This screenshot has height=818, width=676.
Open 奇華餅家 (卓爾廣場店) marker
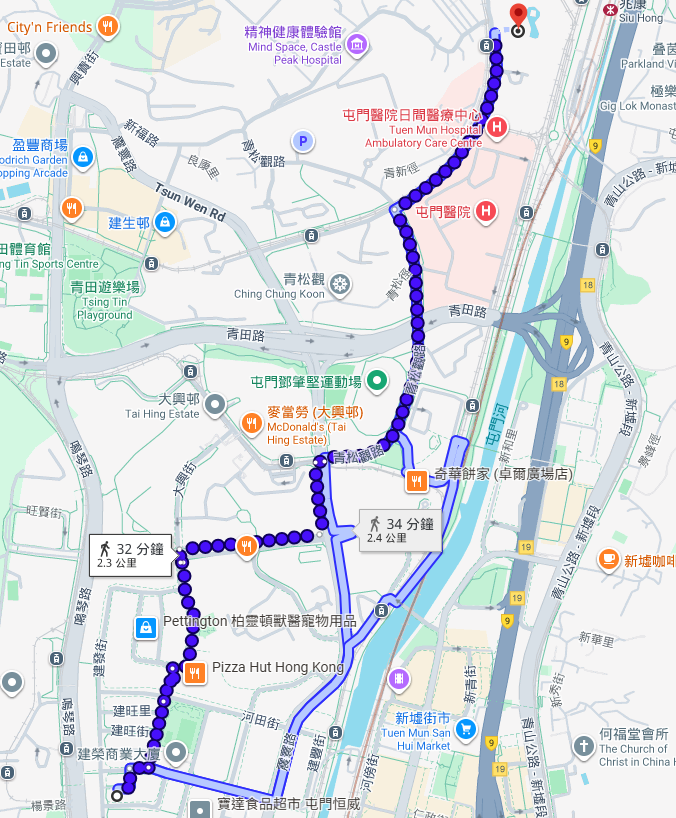point(416,482)
